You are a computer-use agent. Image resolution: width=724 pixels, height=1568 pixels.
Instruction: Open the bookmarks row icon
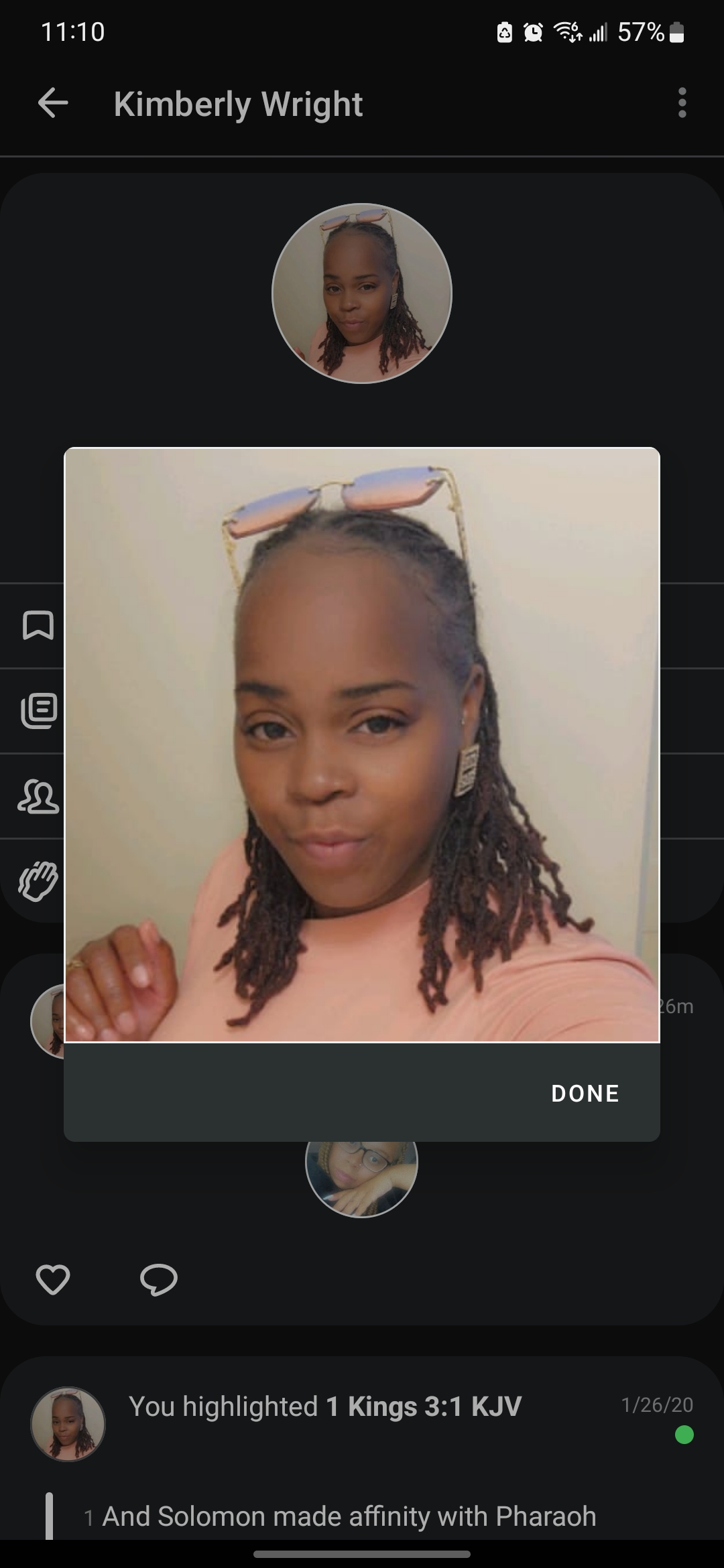(x=38, y=625)
